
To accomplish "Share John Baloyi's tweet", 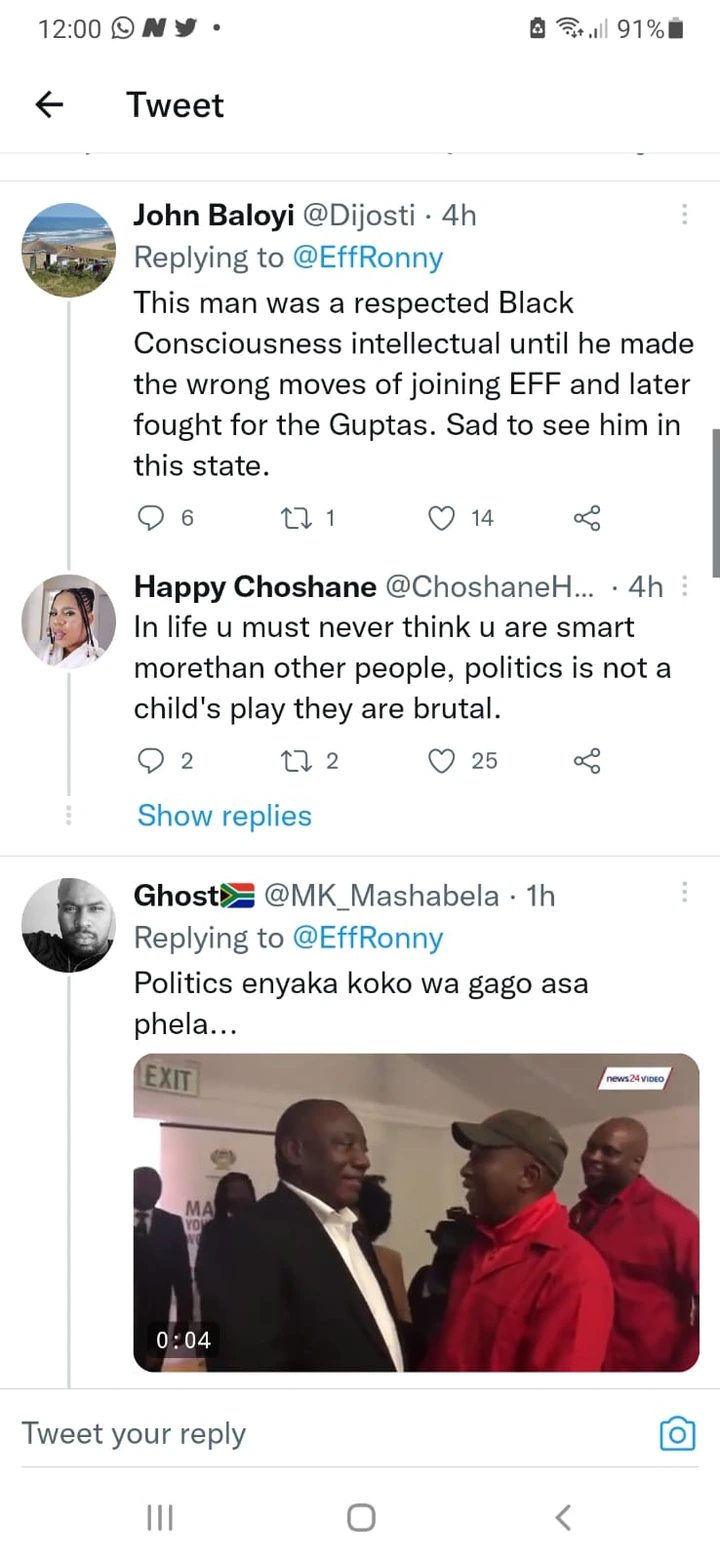I will pyautogui.click(x=587, y=517).
